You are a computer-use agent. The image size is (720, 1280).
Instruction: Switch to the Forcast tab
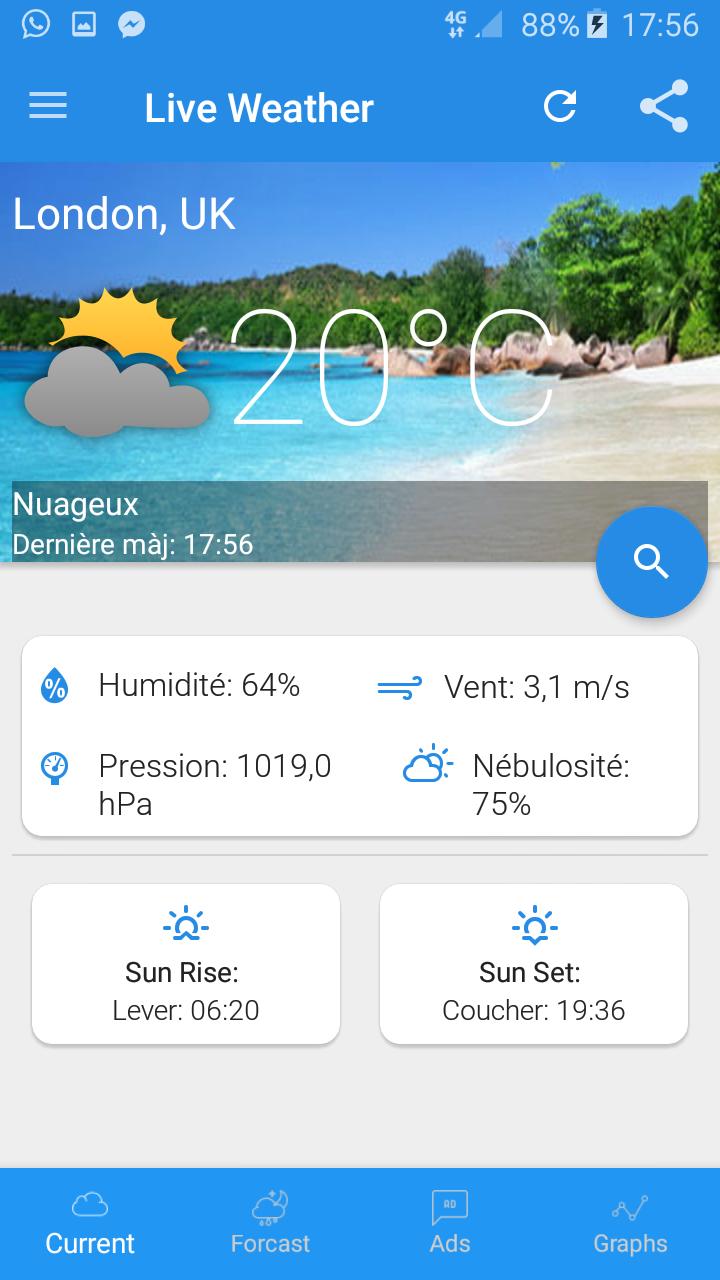click(269, 1222)
